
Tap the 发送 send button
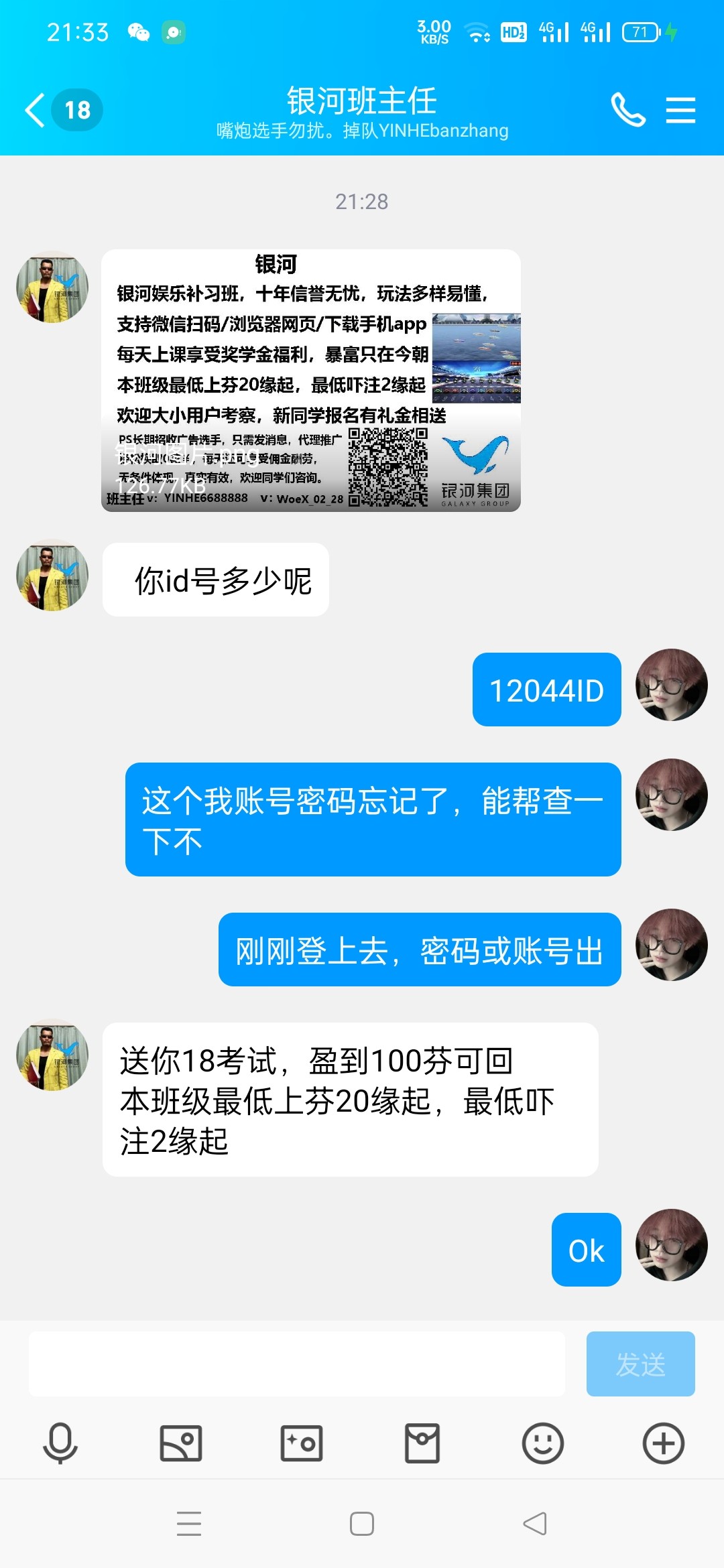click(x=640, y=1364)
